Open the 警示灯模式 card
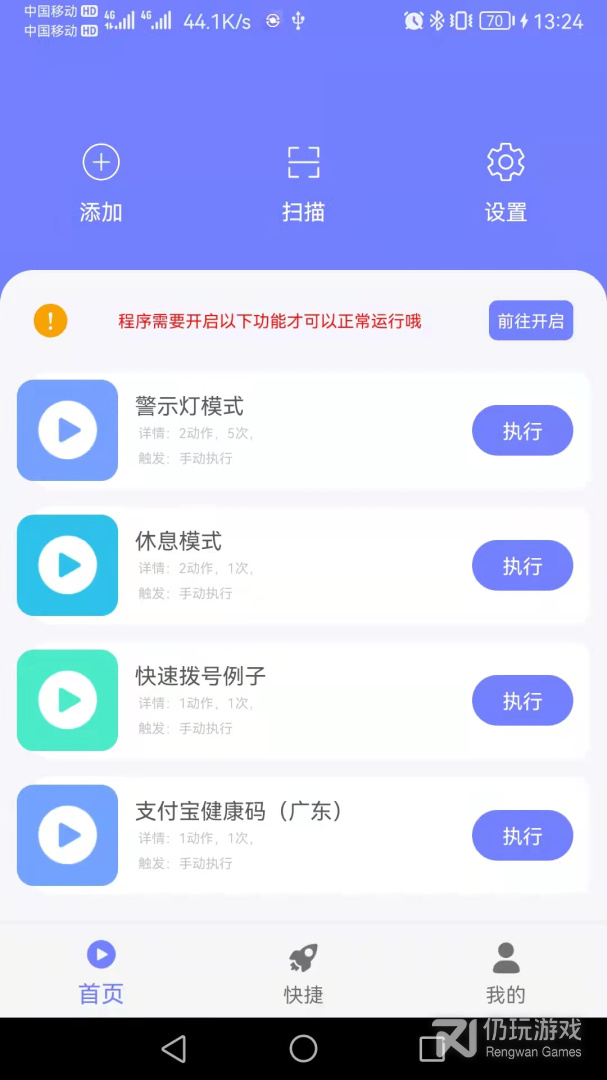607x1080 pixels. click(x=303, y=430)
